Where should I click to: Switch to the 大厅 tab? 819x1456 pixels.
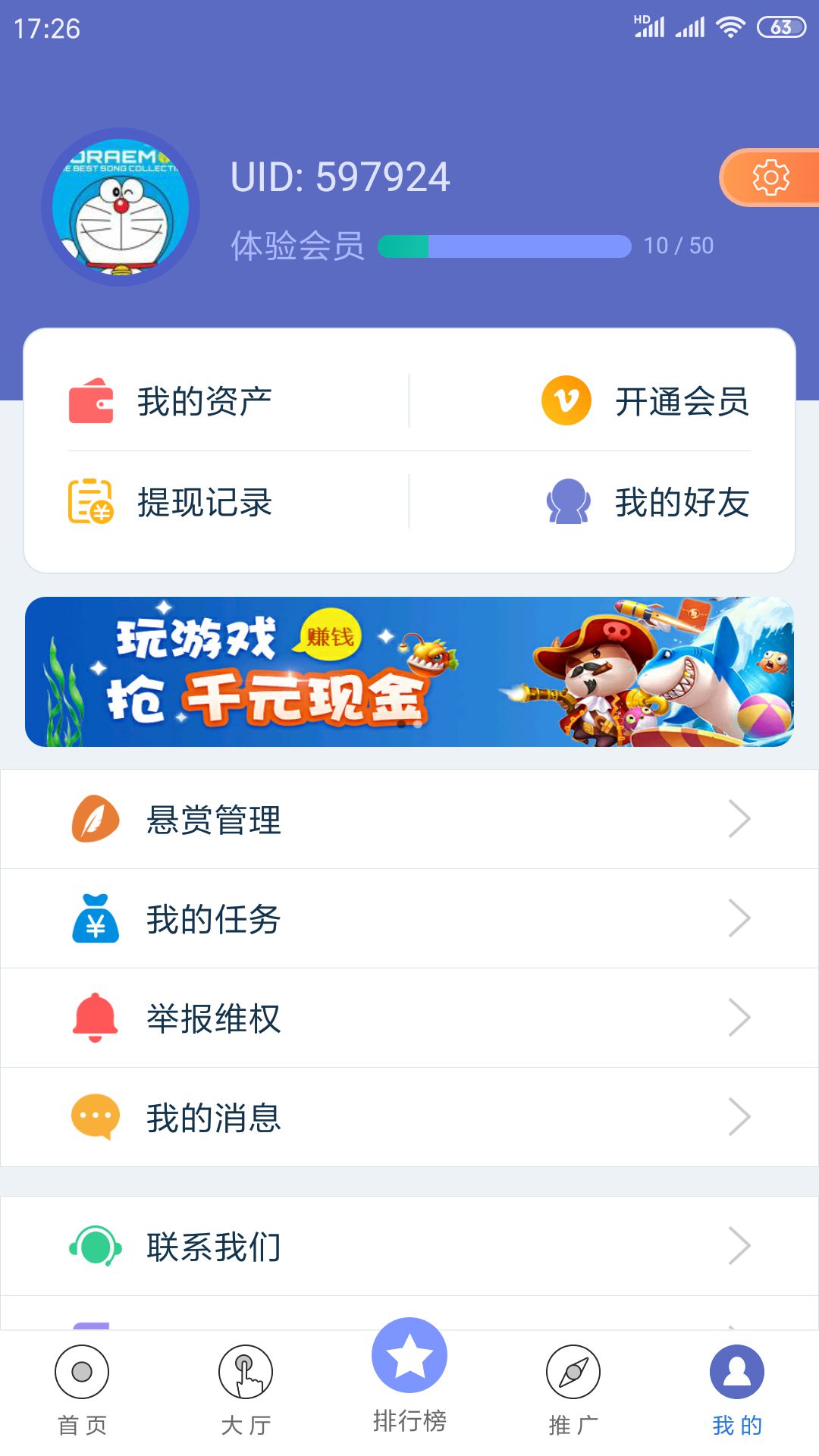[244, 1388]
